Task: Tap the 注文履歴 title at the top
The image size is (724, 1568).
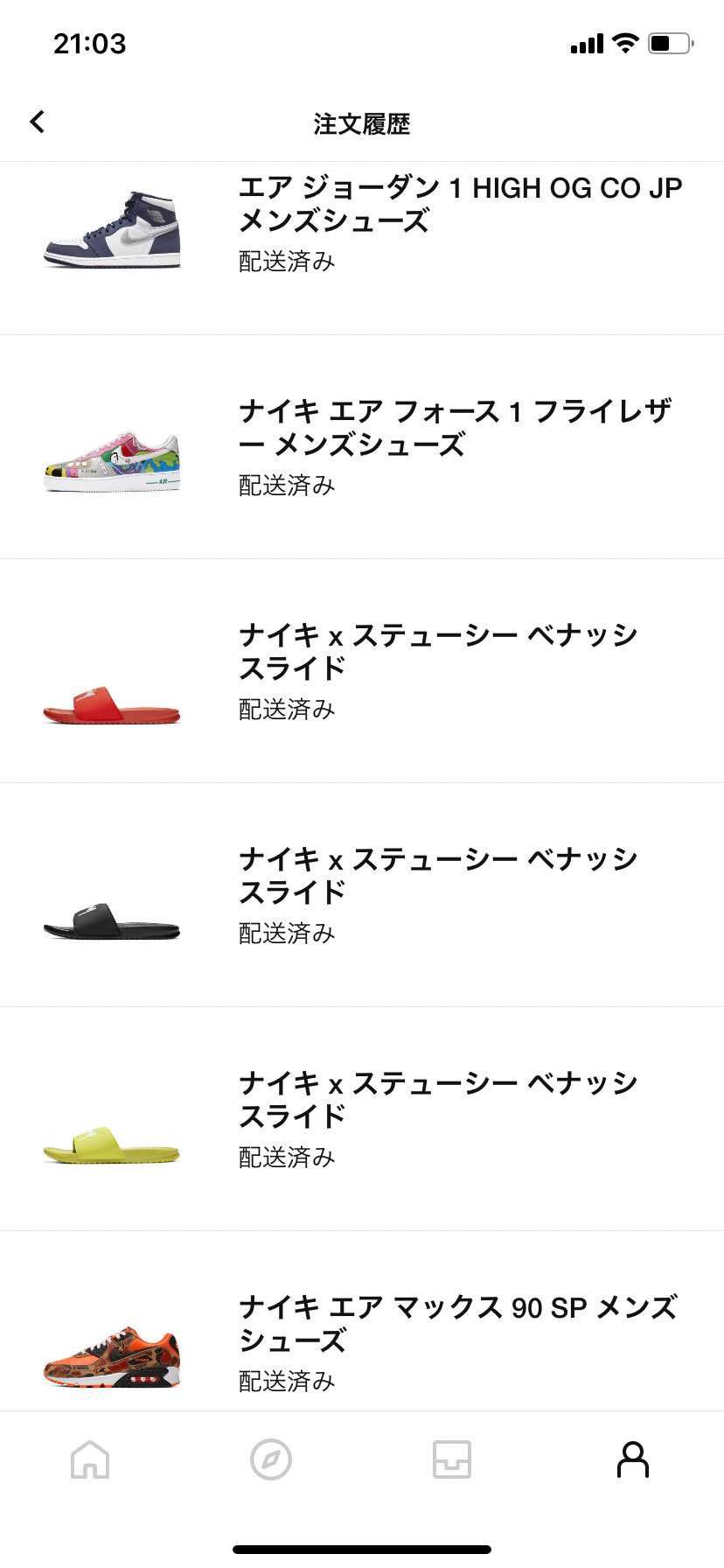Action: click(x=362, y=122)
